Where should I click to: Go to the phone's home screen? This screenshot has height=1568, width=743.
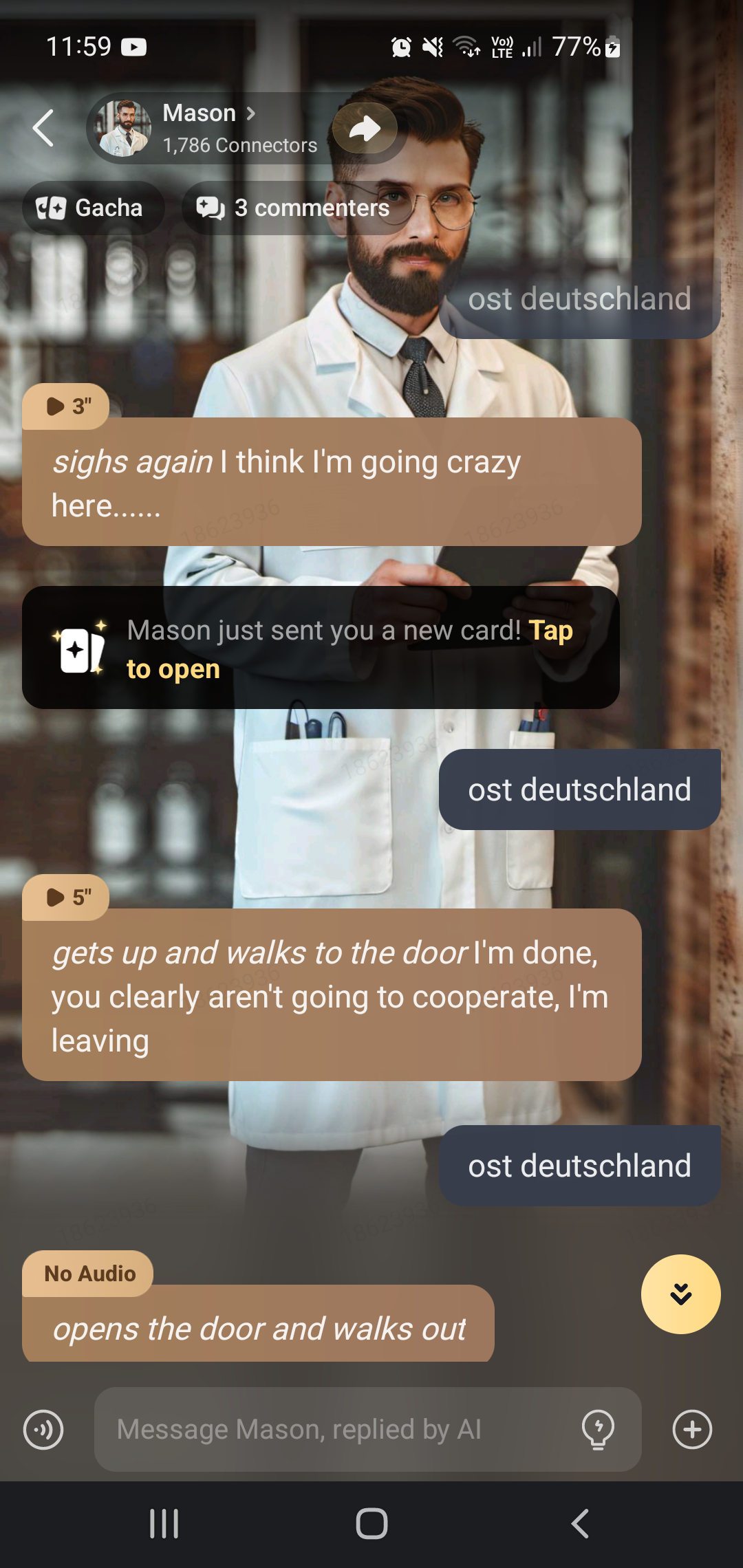coord(371,1524)
